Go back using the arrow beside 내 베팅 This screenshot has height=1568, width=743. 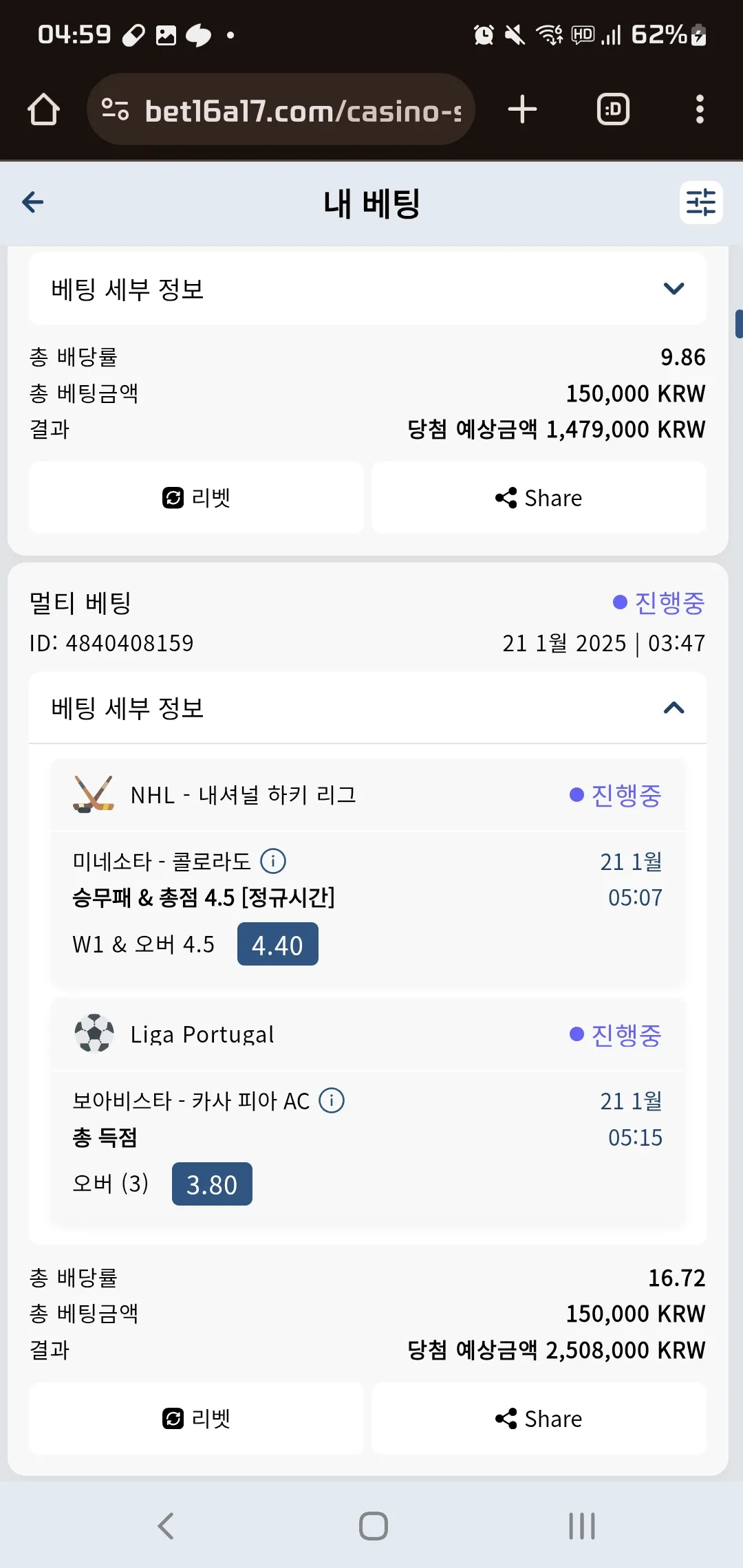33,202
